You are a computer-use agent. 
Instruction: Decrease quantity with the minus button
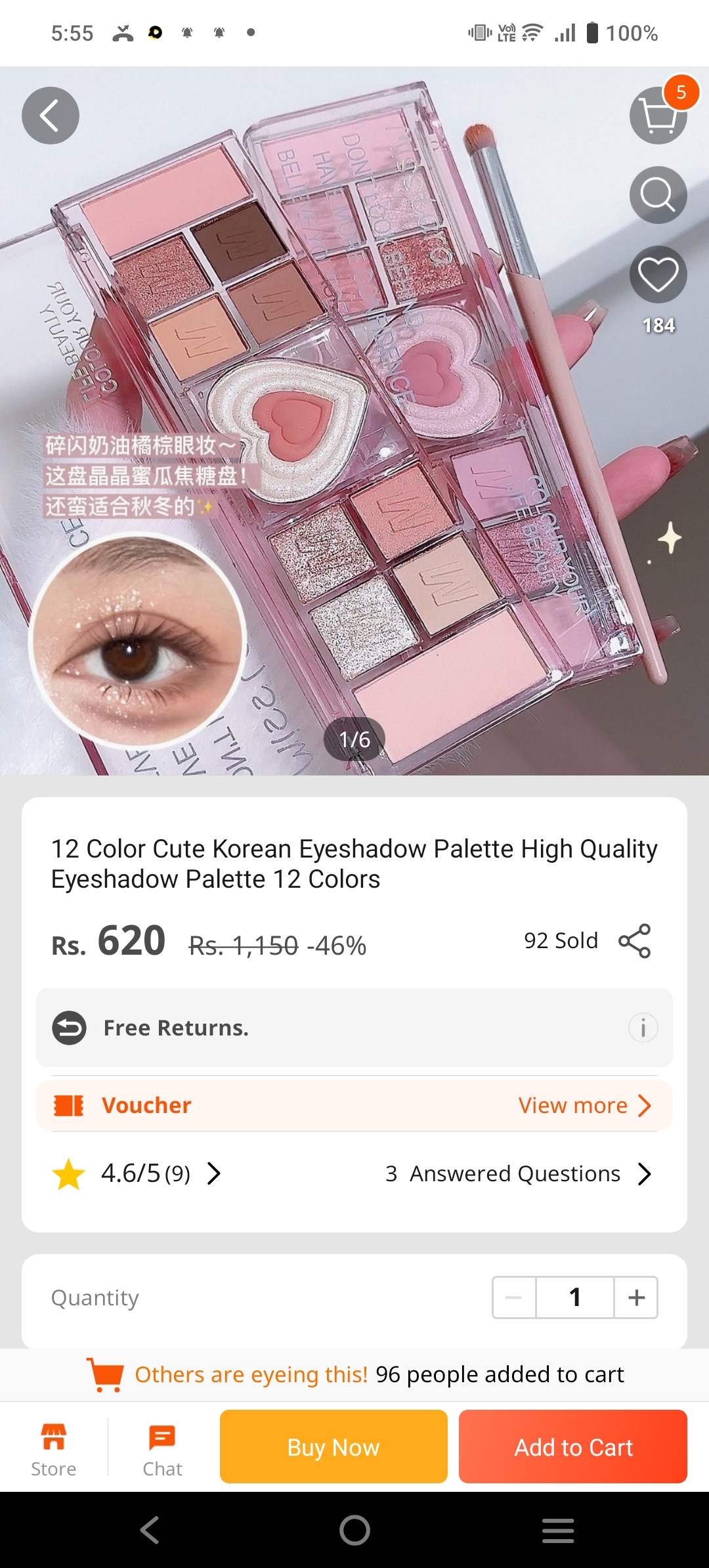[514, 1297]
